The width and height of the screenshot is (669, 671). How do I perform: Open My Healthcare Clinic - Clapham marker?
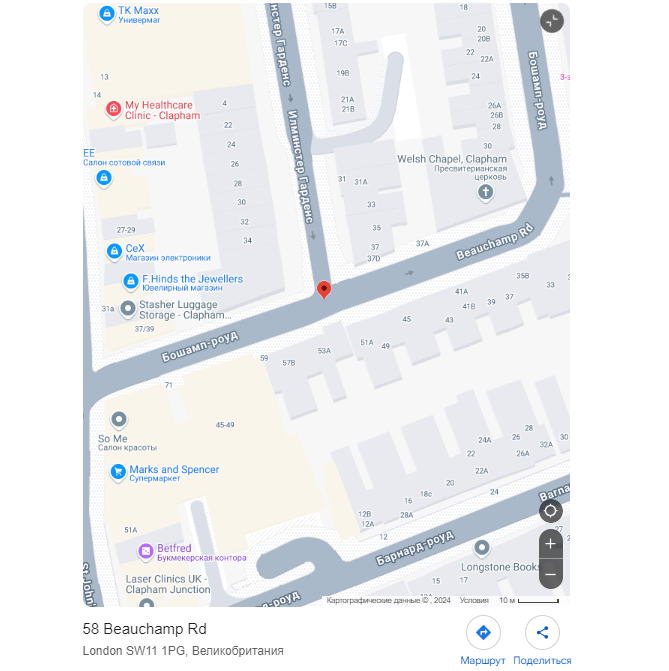[114, 108]
